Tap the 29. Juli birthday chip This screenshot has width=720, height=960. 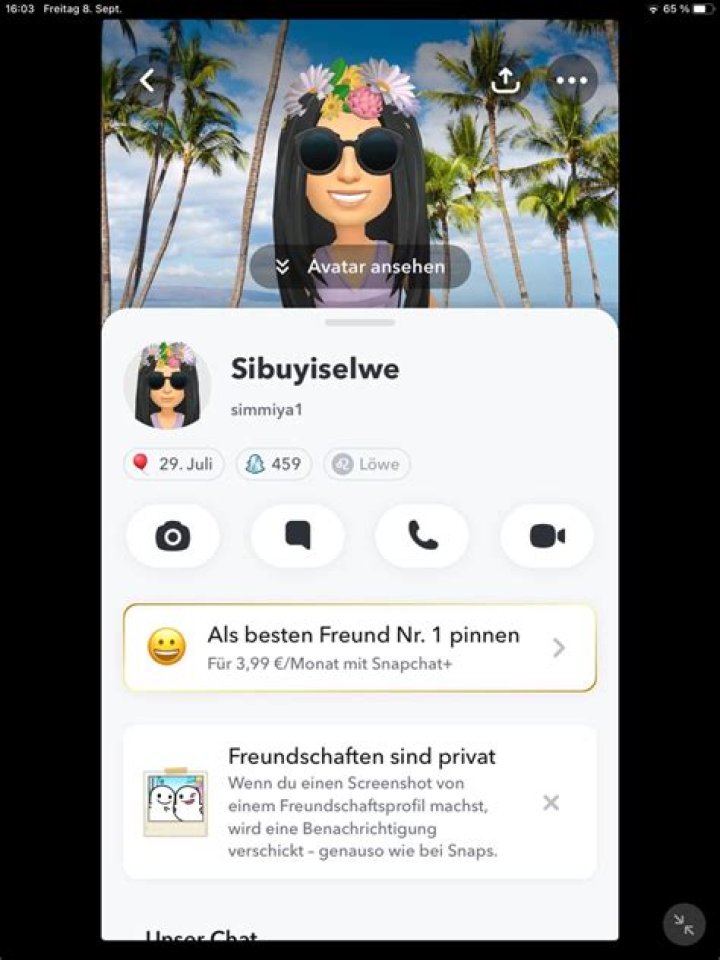pyautogui.click(x=173, y=464)
